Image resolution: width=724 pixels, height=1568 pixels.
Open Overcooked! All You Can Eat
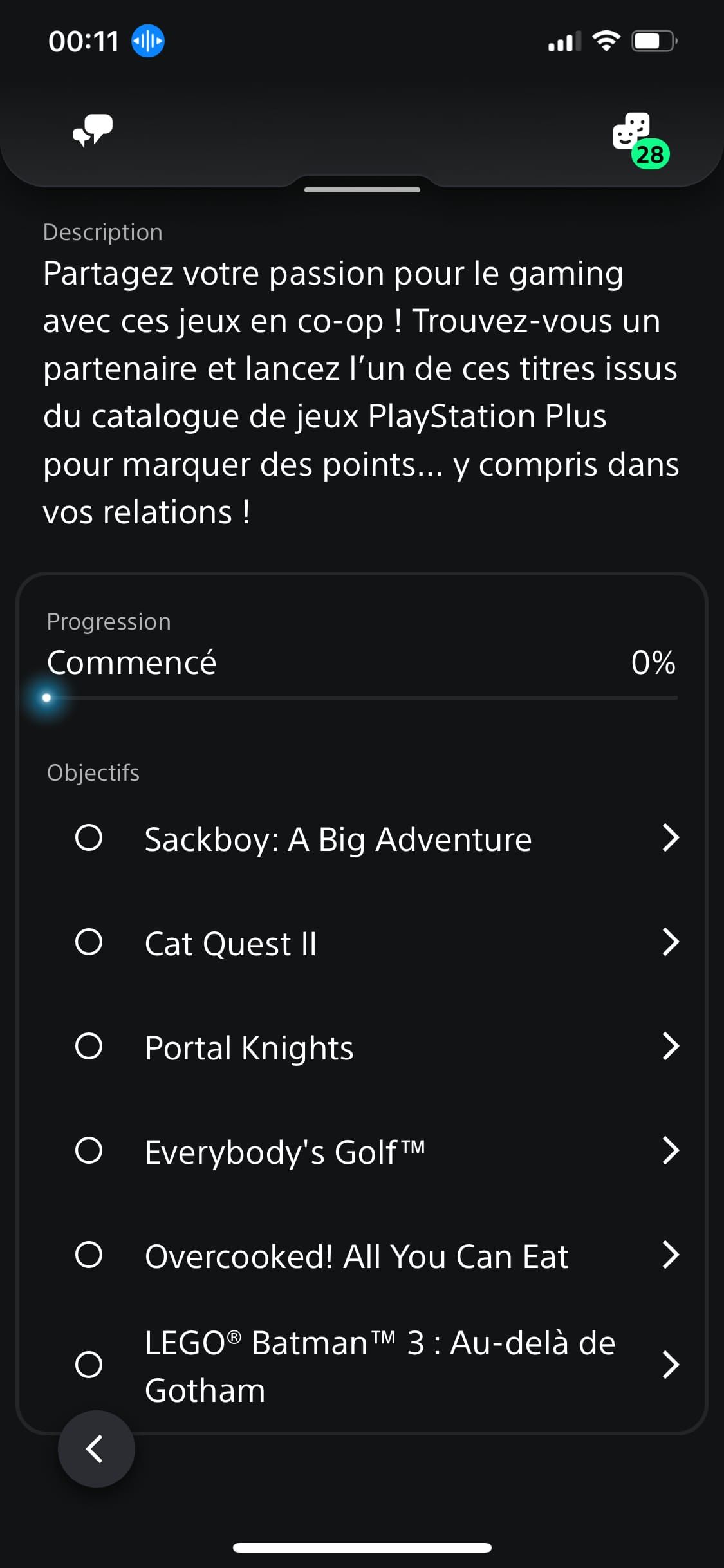pos(378,1255)
